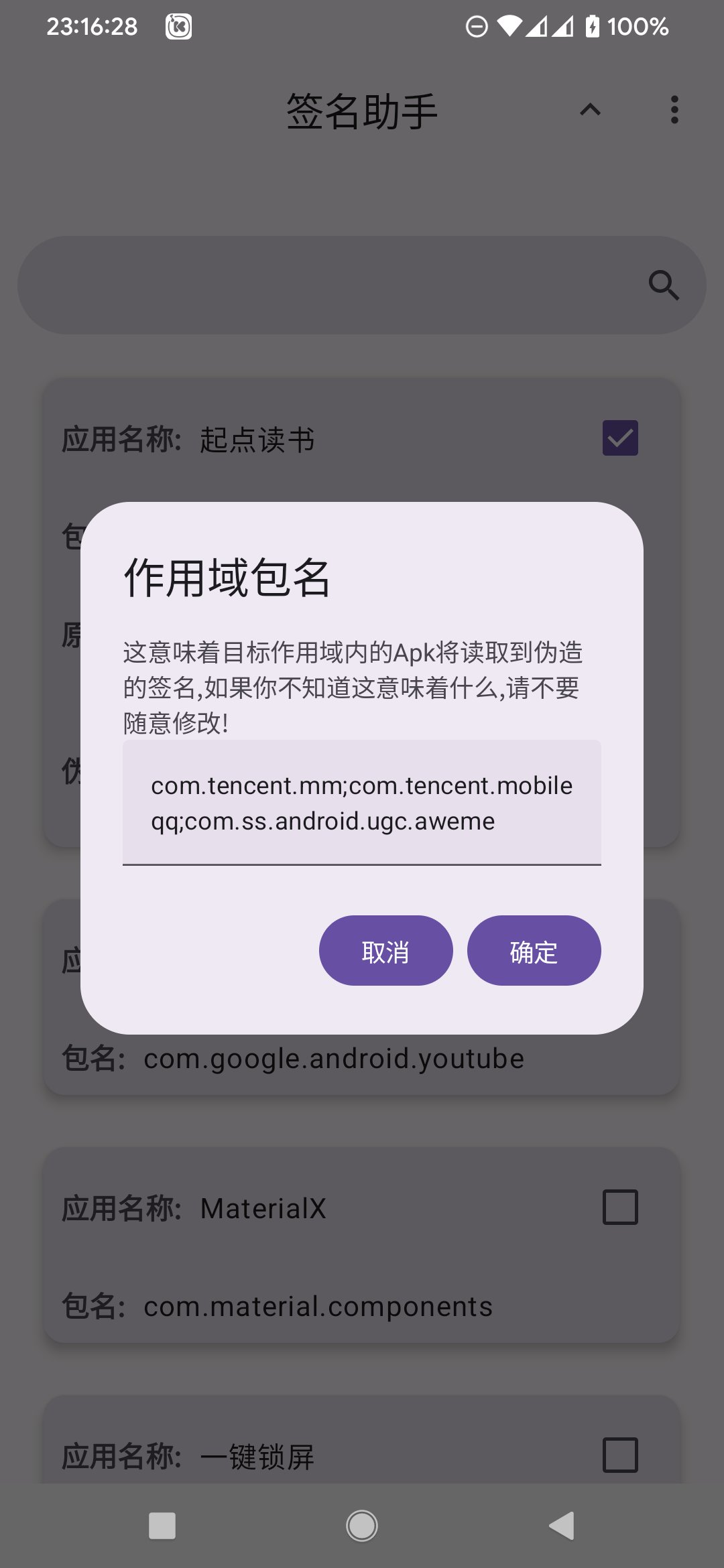Tap the notification icon in the status bar
The width and height of the screenshot is (724, 1568).
tap(178, 27)
